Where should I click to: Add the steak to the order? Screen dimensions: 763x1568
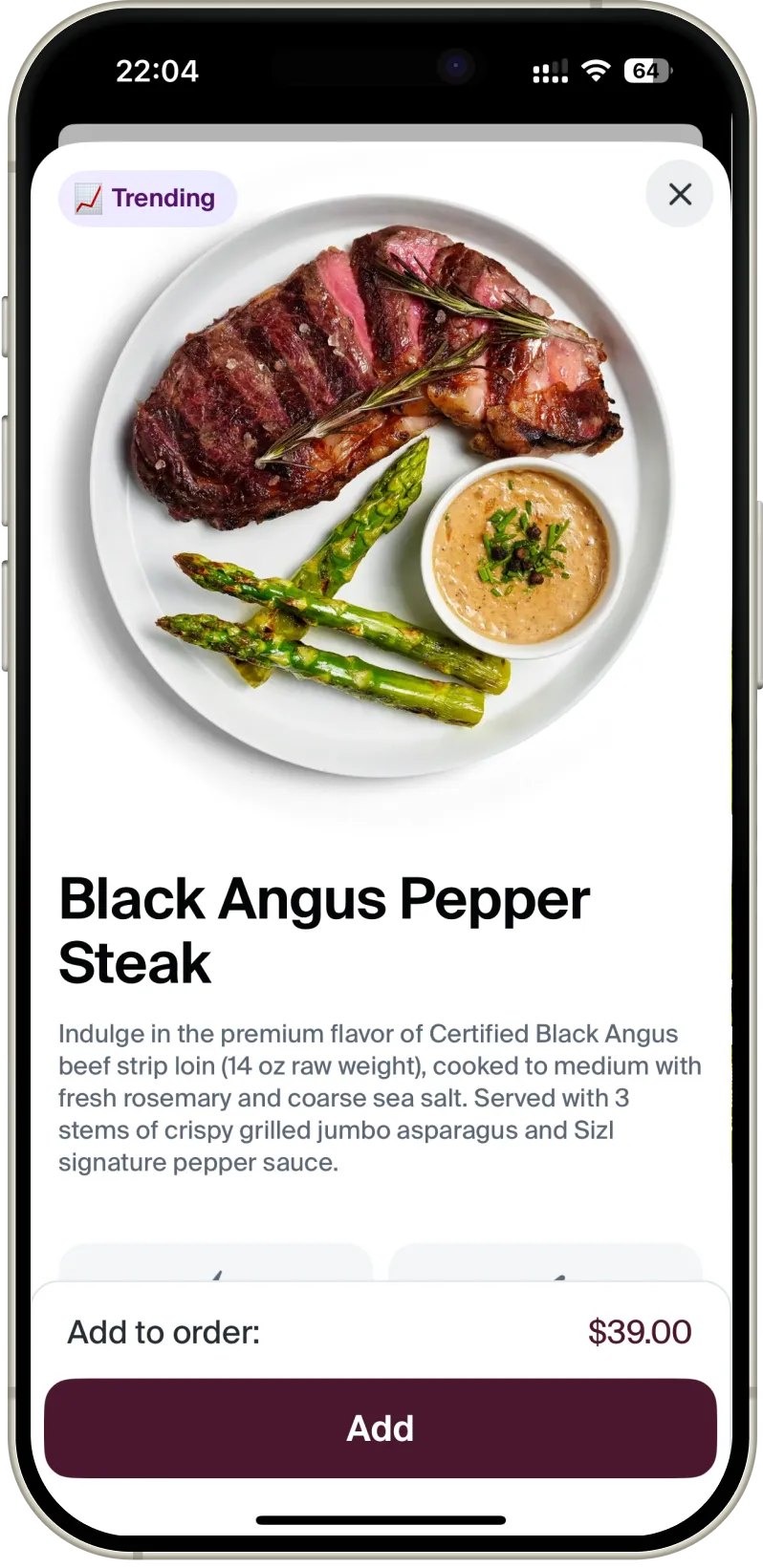point(381,1428)
